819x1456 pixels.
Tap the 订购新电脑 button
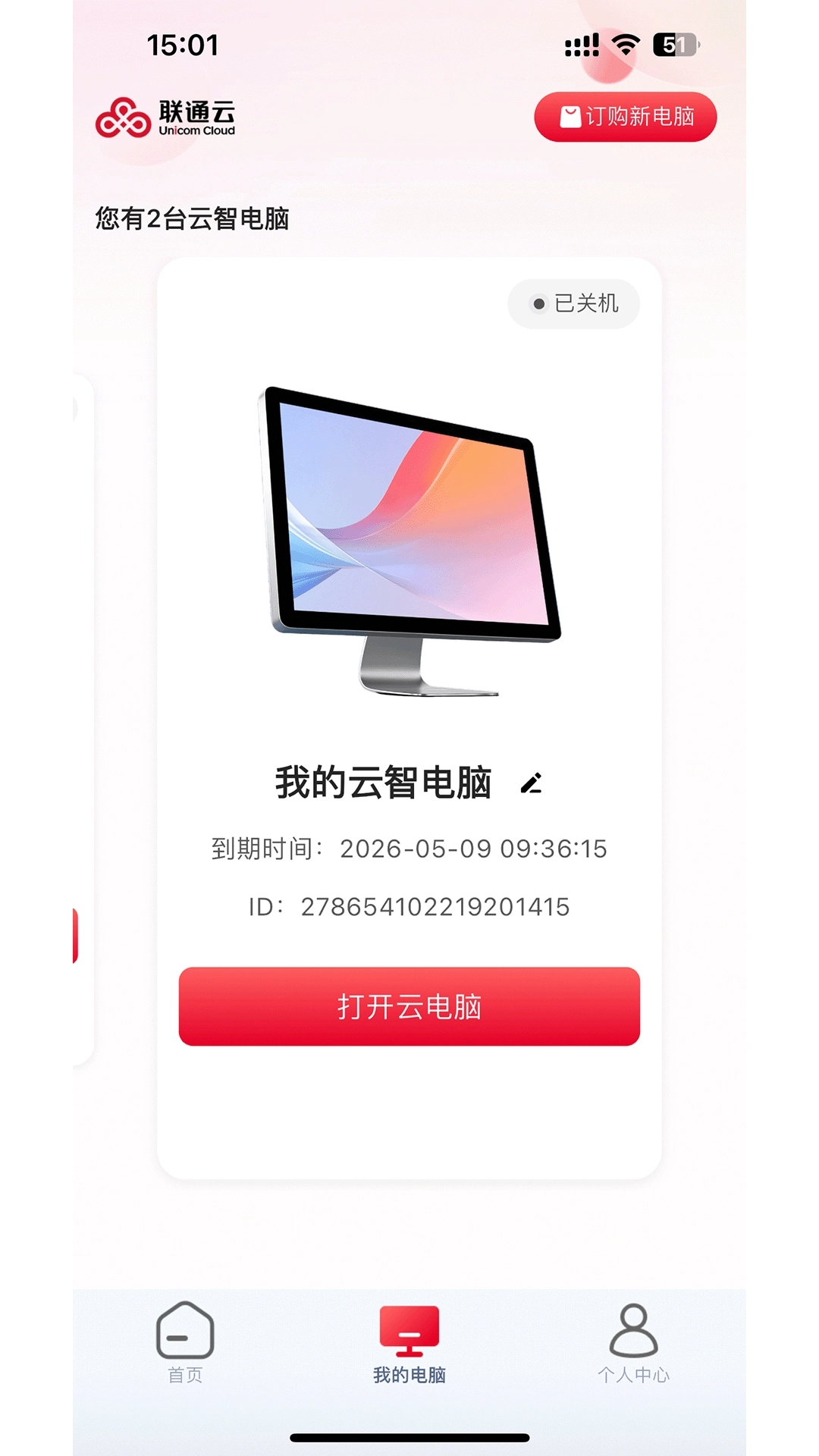(625, 117)
